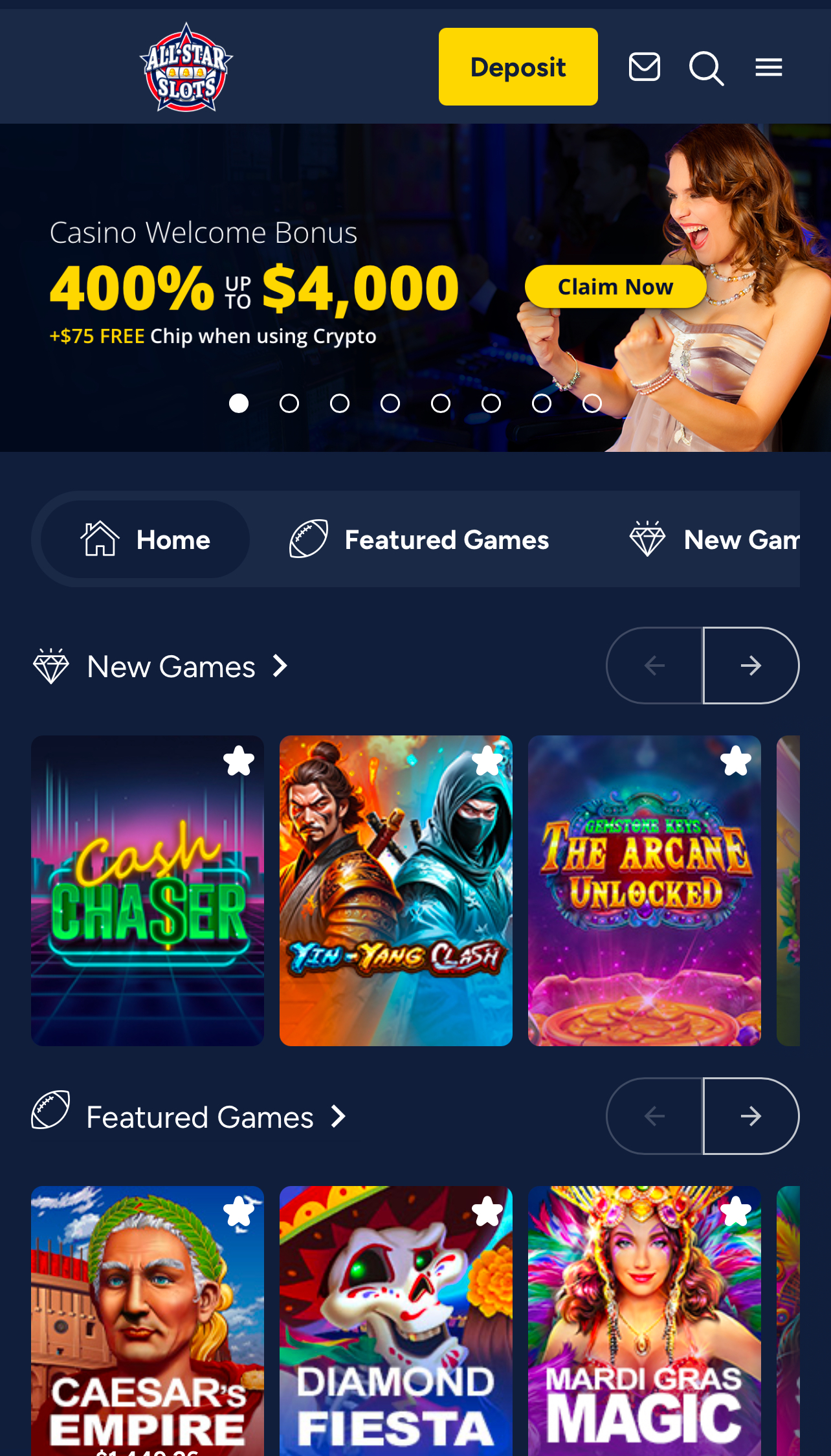Open the search magnifier

pos(705,68)
